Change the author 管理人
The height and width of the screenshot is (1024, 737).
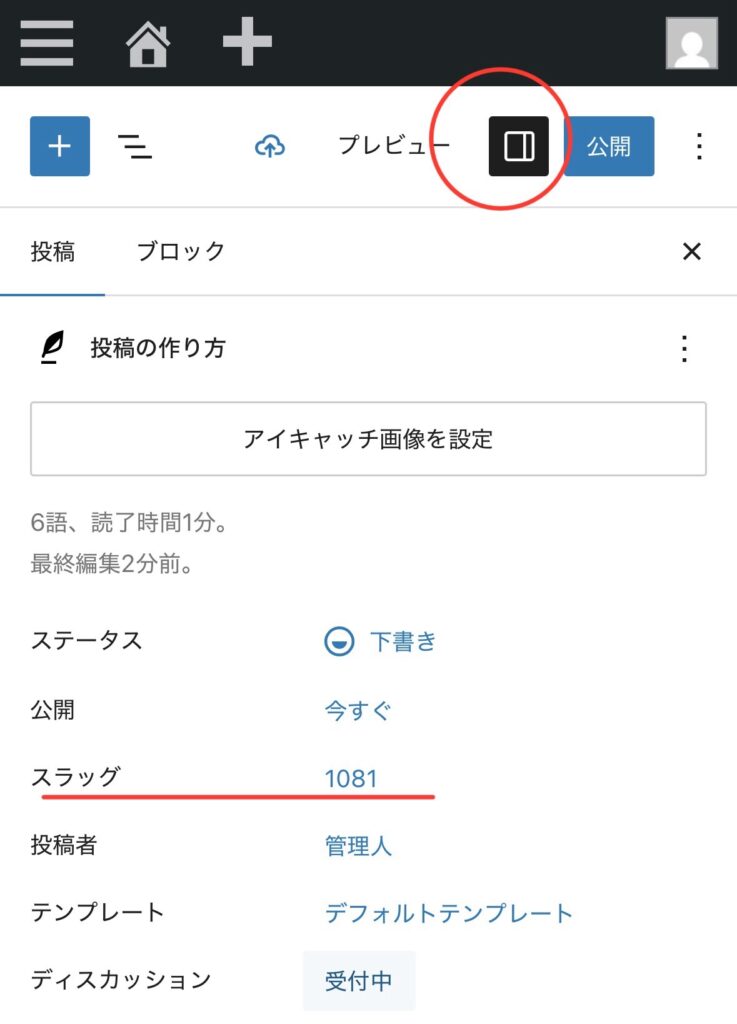click(x=358, y=846)
